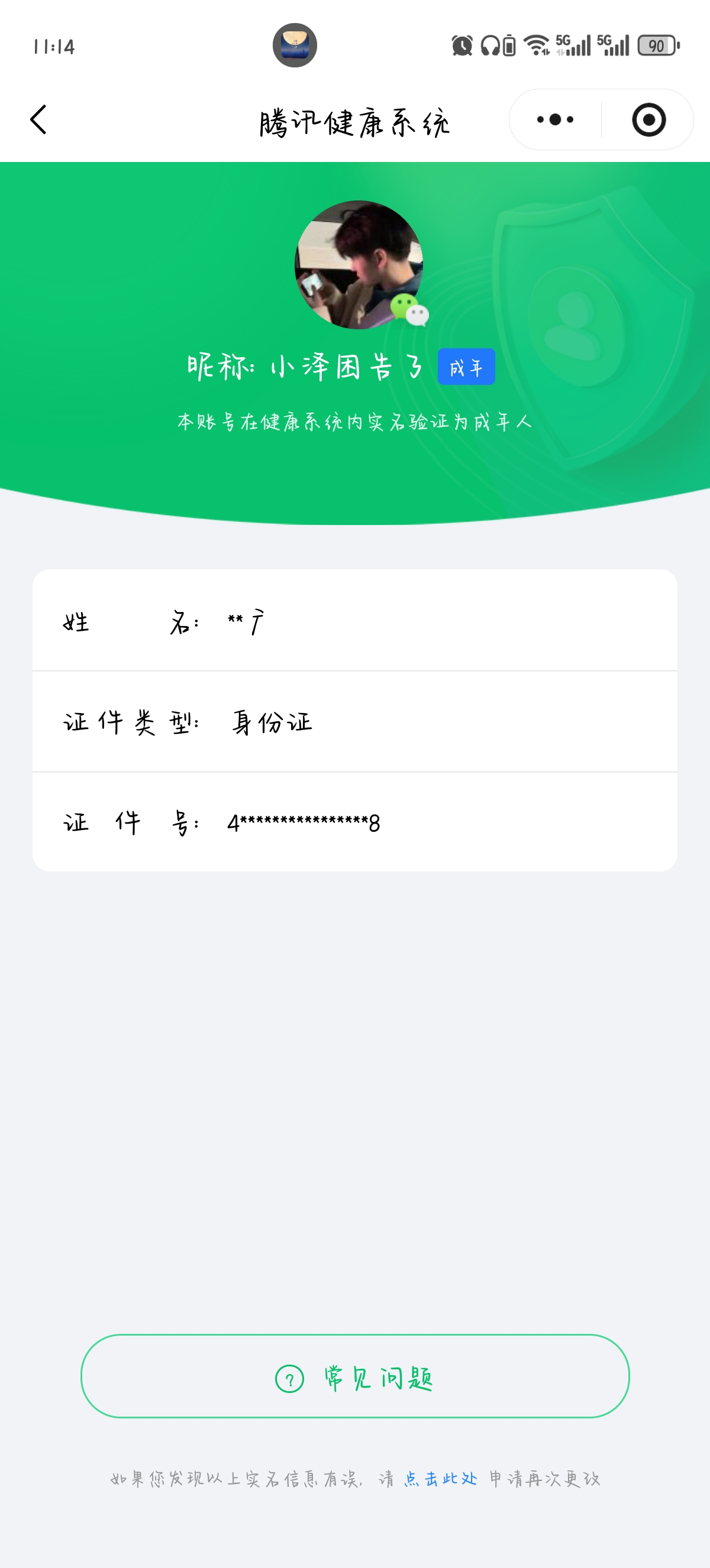
Task: Tap the 点击此处 link to update info
Action: (440, 1479)
